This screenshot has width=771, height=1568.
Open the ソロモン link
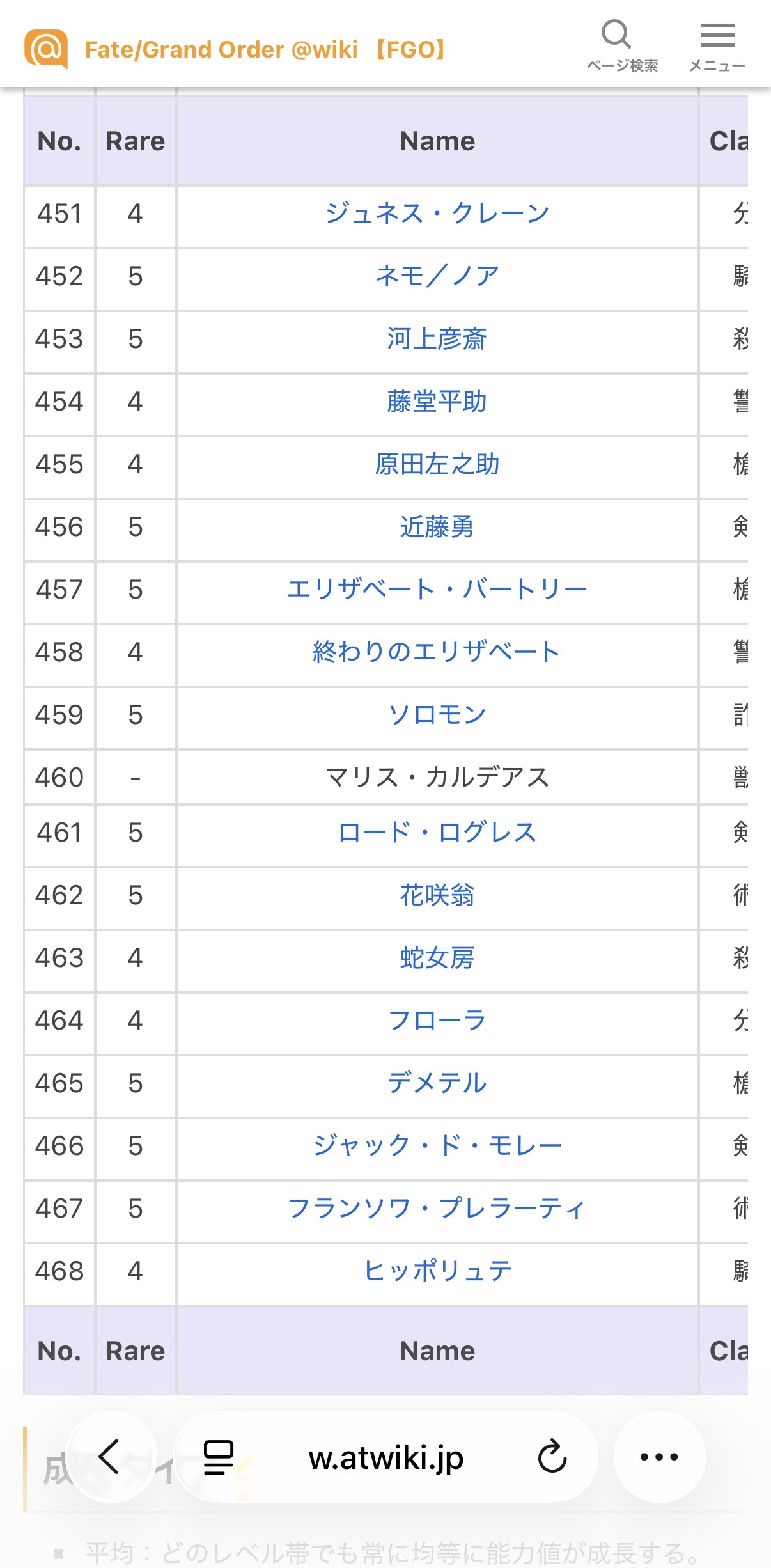click(x=437, y=714)
